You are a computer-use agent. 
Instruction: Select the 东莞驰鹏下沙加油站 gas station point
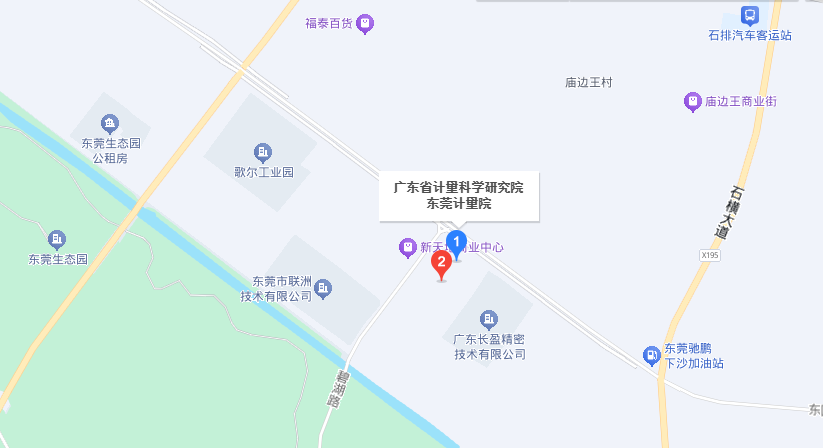coord(650,355)
